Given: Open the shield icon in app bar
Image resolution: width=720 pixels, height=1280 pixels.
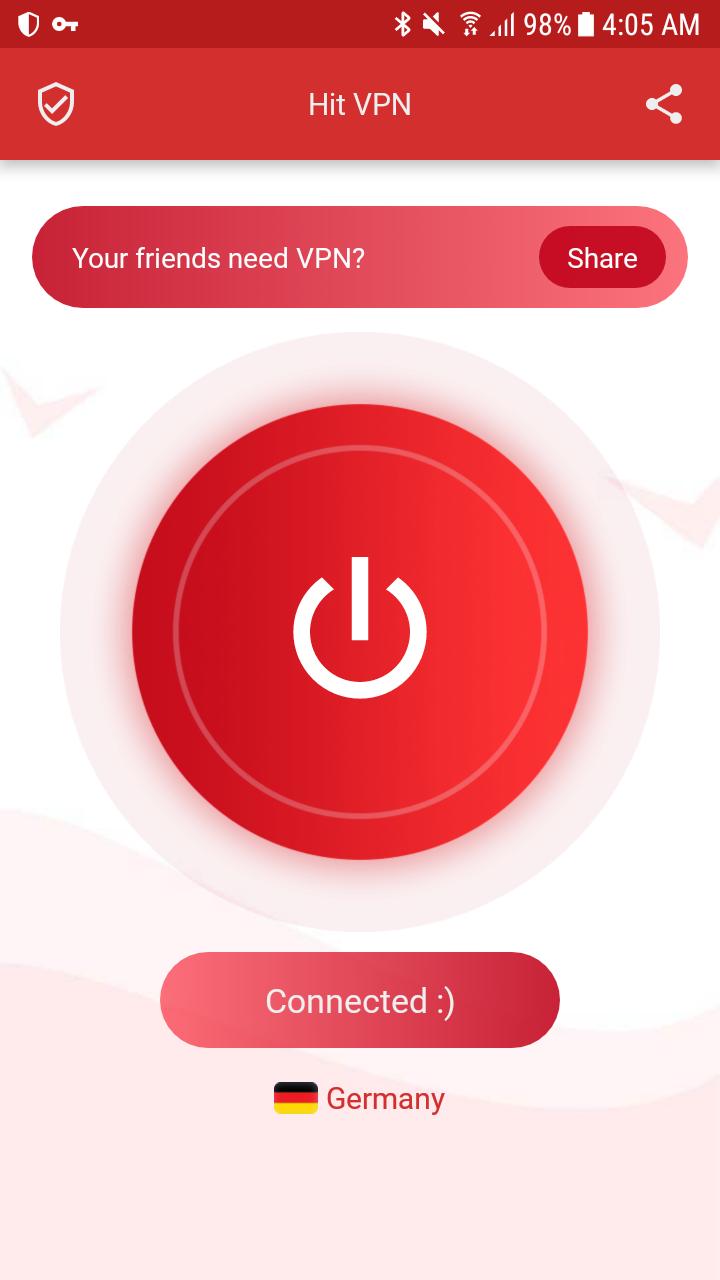Looking at the screenshot, I should click(x=56, y=104).
